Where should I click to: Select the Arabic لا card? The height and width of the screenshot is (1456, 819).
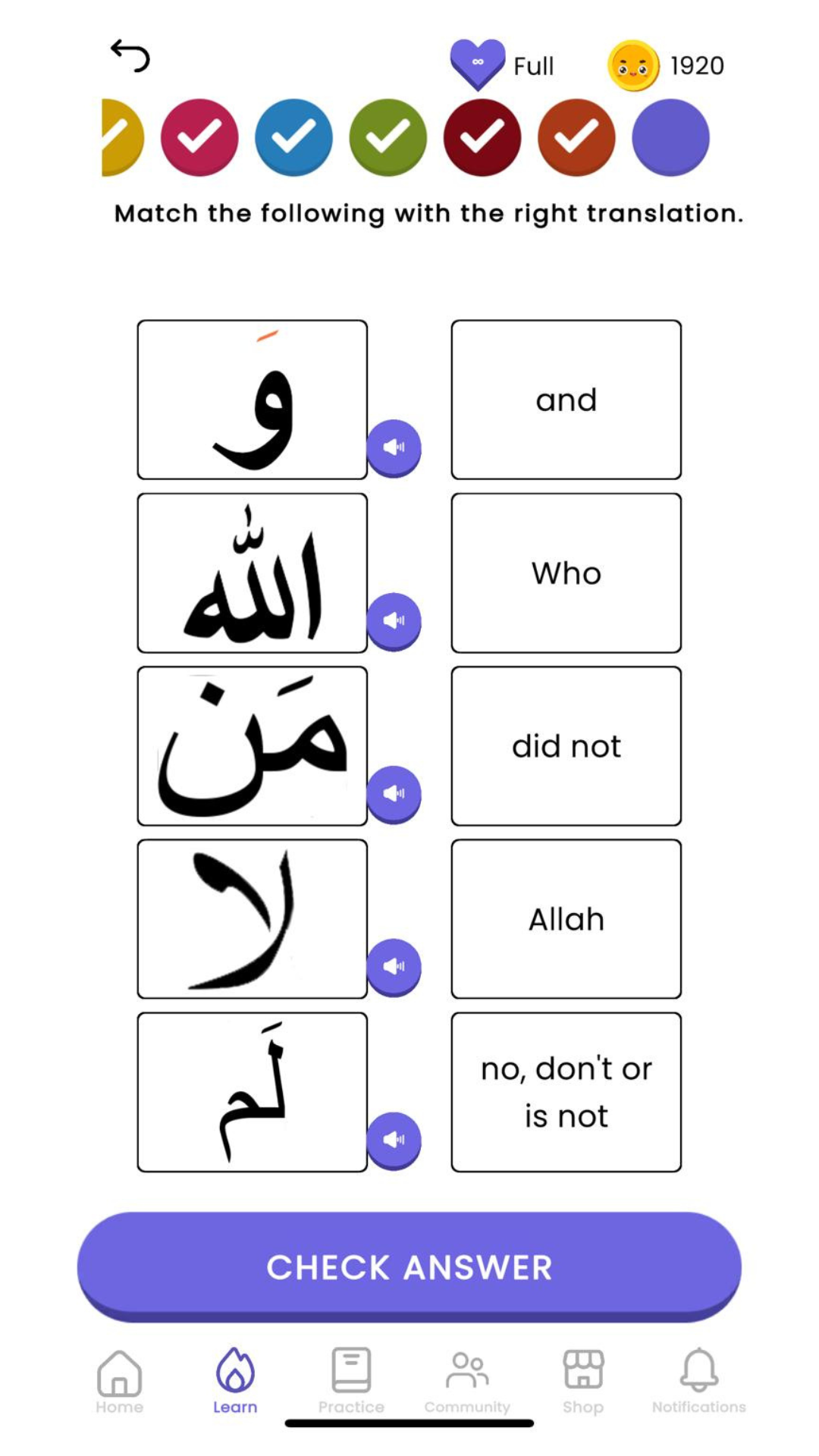(252, 918)
